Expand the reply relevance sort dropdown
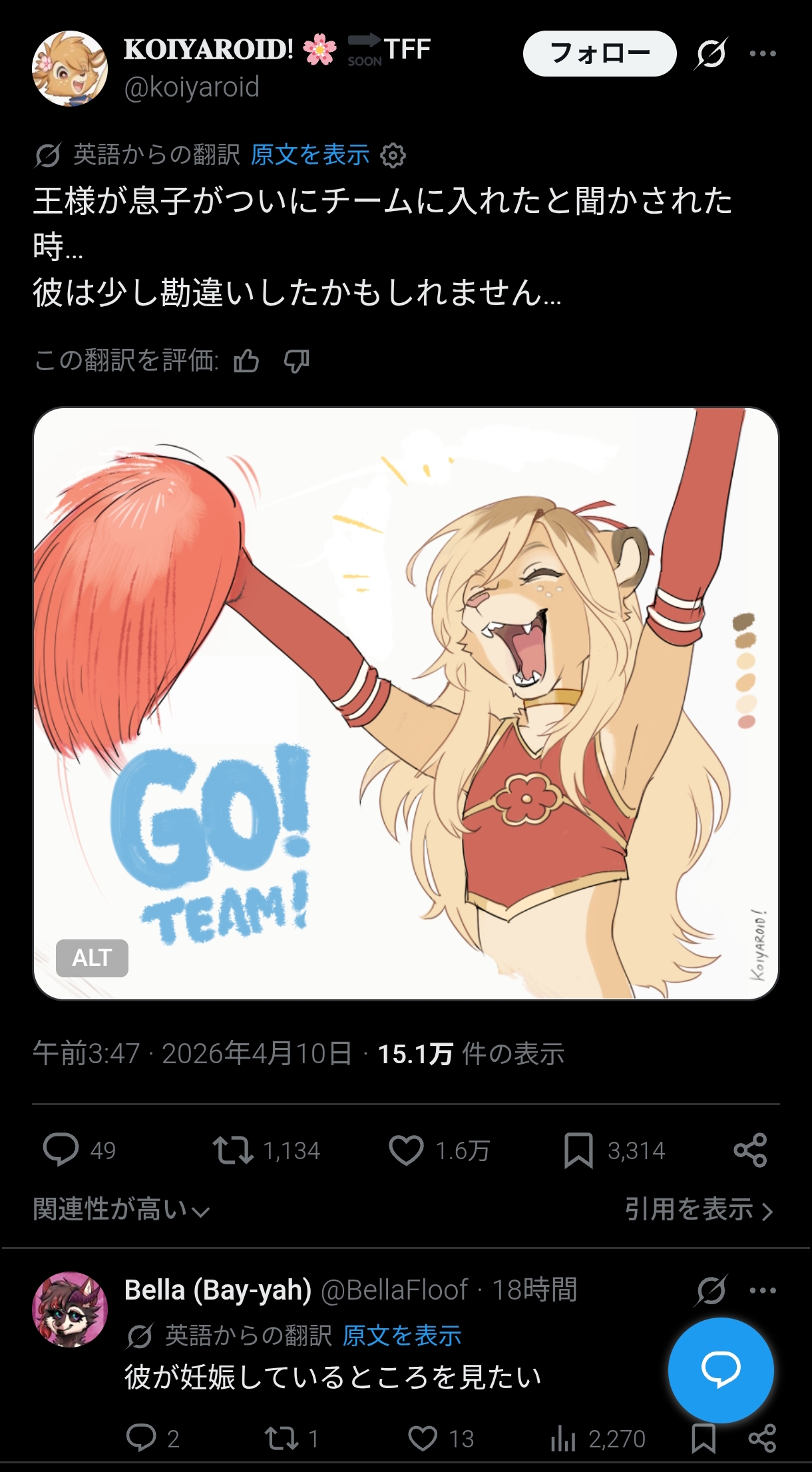Screen dimensions: 812x1472 tap(121, 1210)
